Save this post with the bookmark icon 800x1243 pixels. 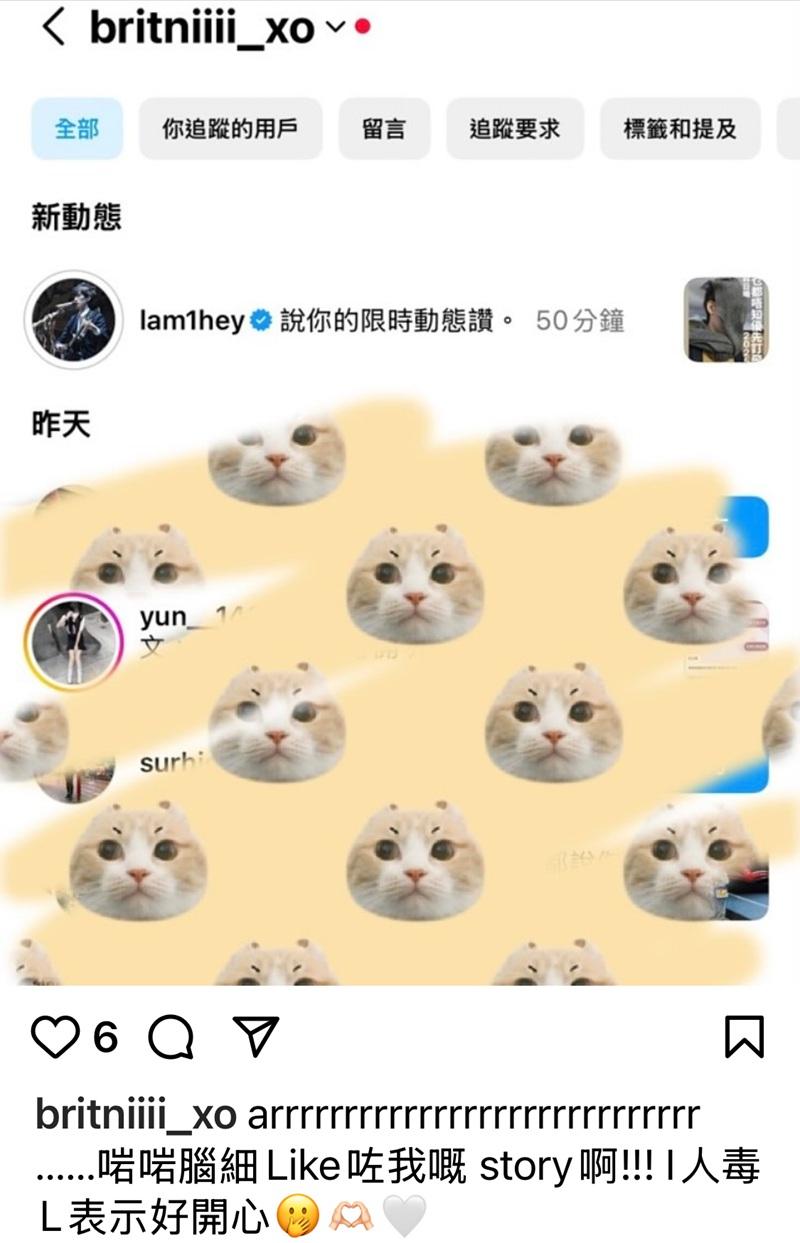click(x=743, y=1037)
